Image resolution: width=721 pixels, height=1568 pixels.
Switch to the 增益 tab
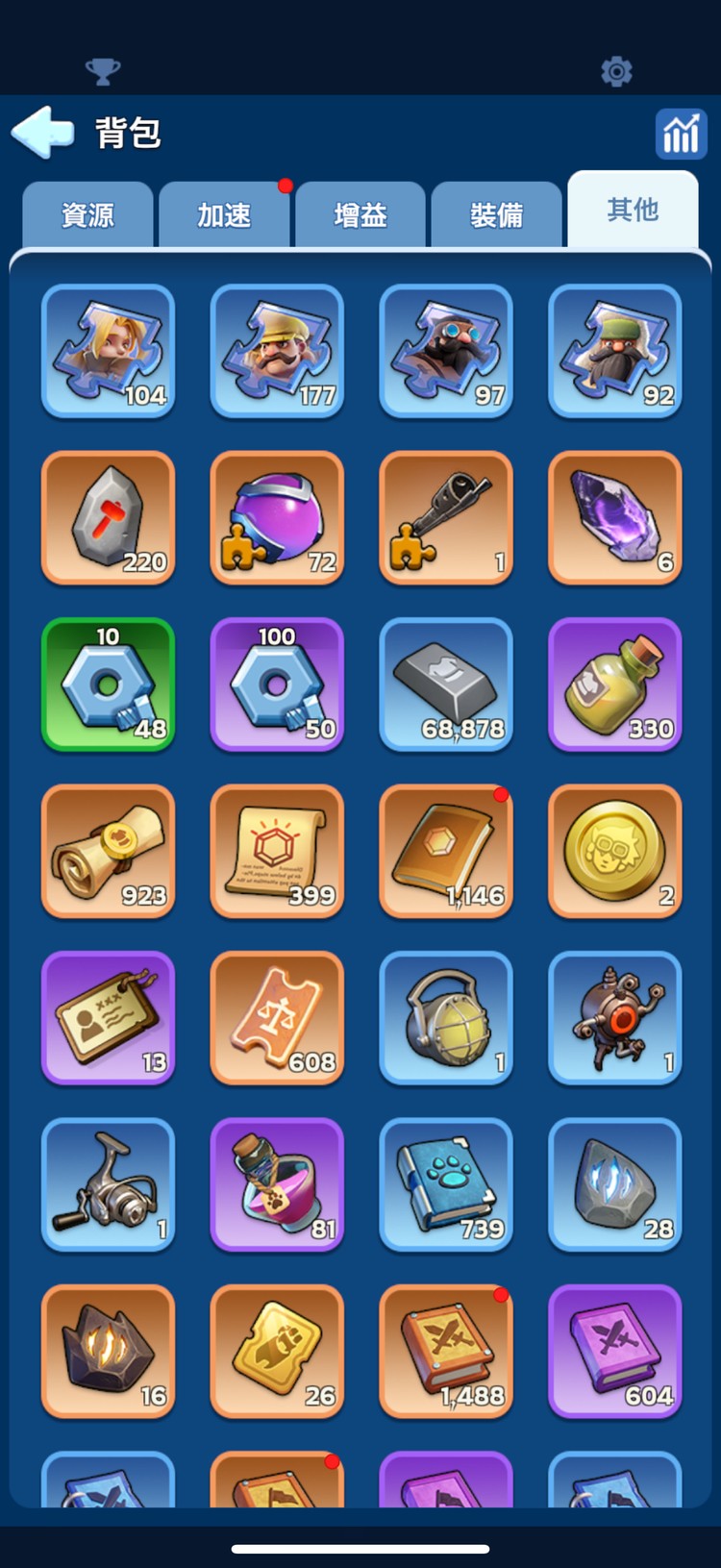click(360, 214)
